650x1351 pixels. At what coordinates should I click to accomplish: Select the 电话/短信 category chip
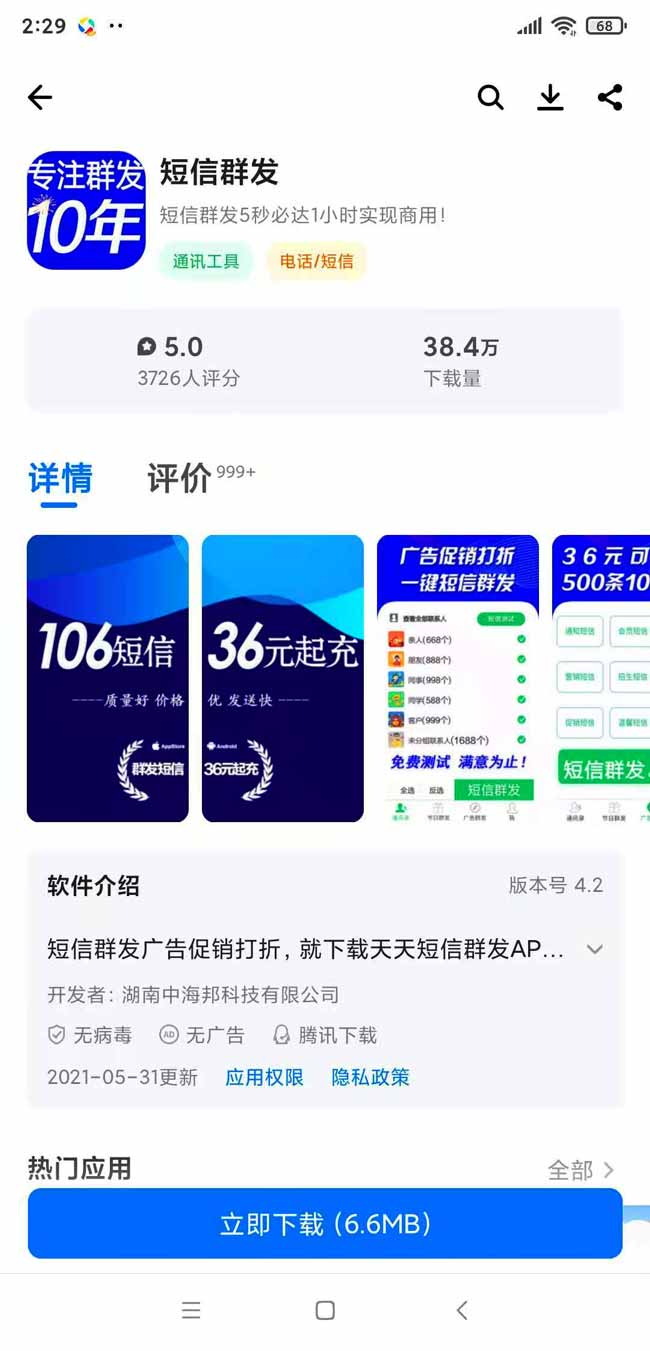tap(316, 262)
